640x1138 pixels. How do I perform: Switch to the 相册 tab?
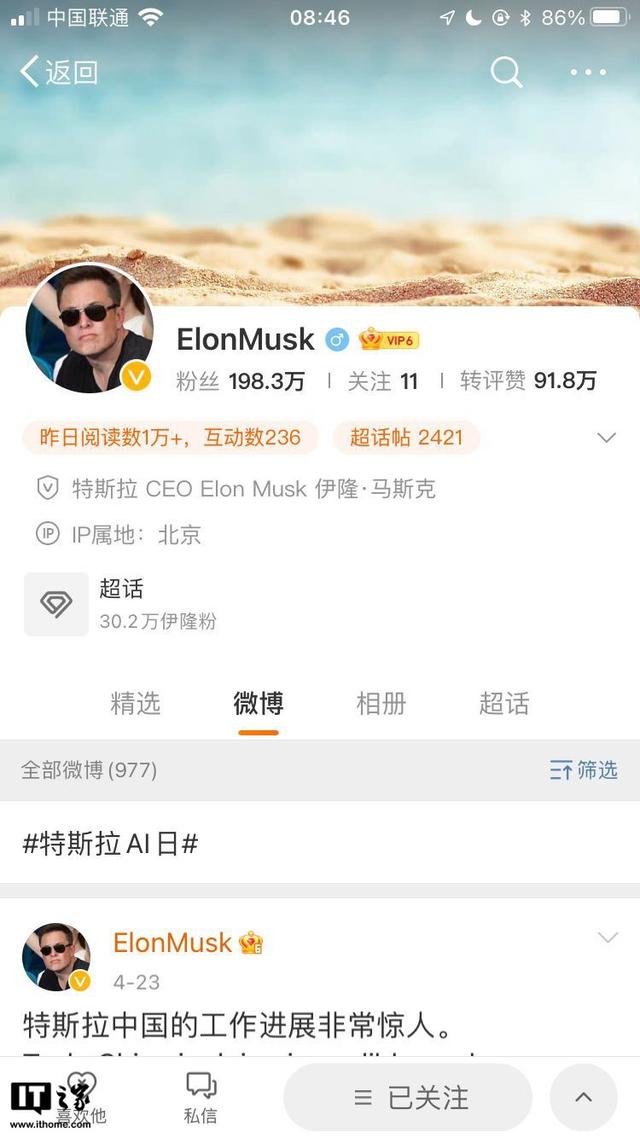[x=381, y=703]
